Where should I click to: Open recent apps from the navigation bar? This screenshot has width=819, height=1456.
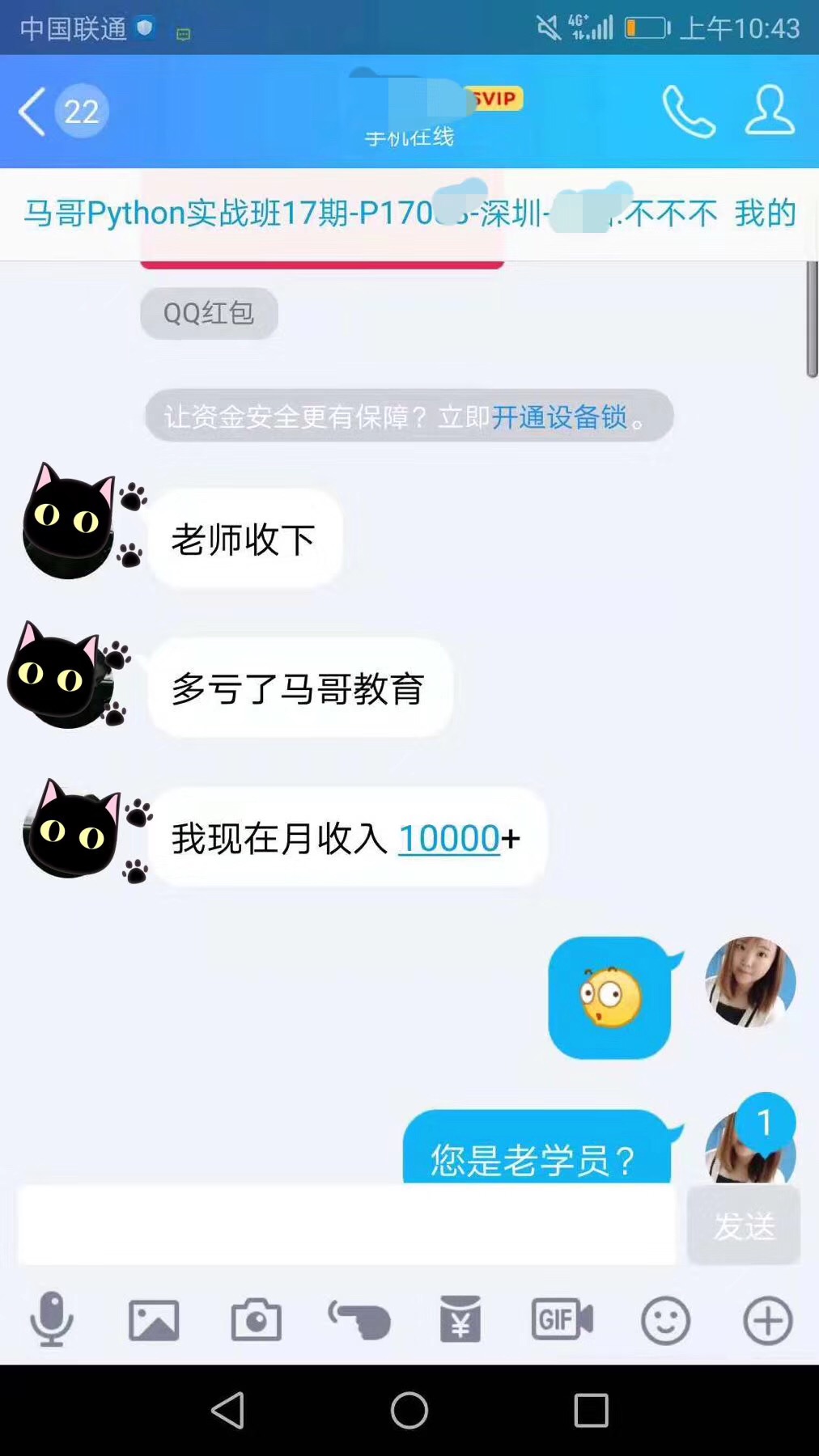point(591,1411)
